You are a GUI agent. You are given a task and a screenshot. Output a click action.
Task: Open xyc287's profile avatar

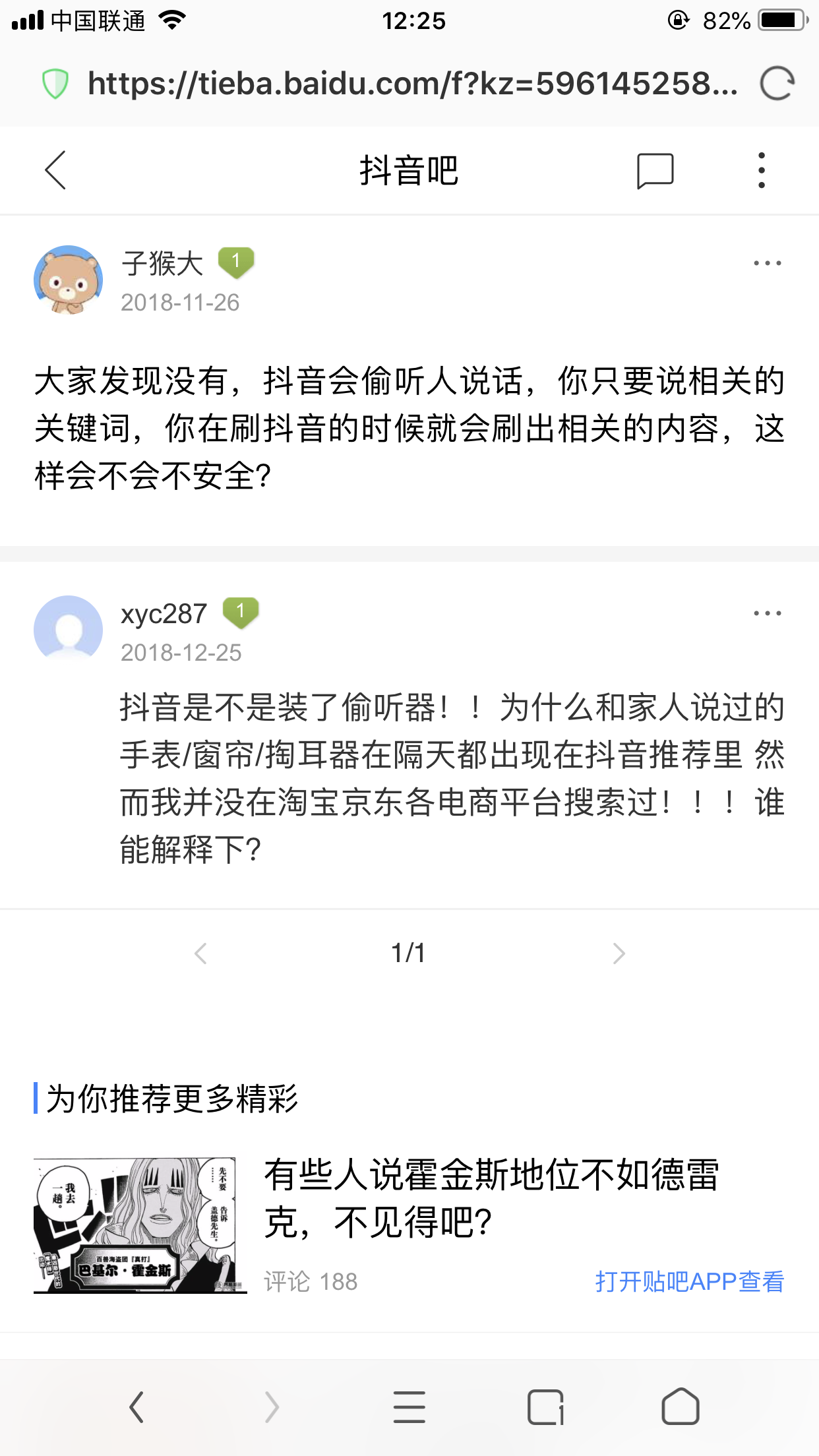point(69,630)
